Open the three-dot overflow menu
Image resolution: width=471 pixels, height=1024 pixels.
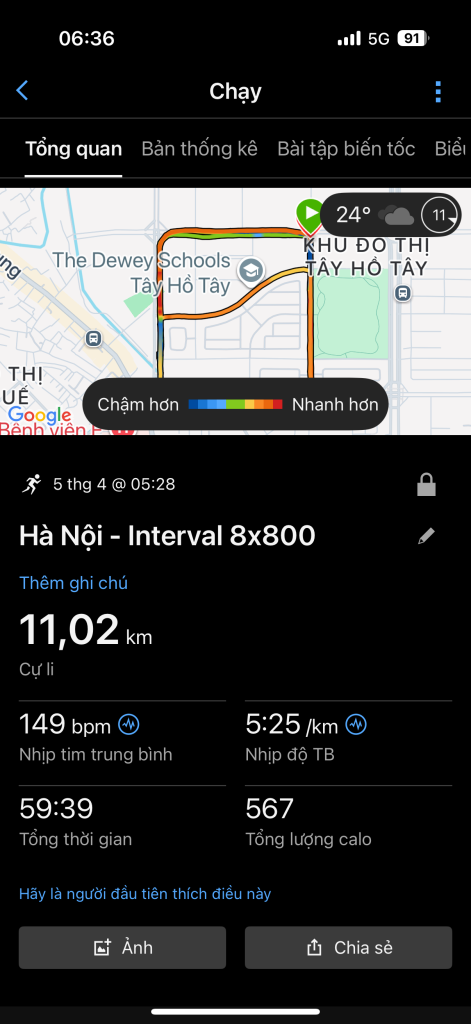(438, 92)
